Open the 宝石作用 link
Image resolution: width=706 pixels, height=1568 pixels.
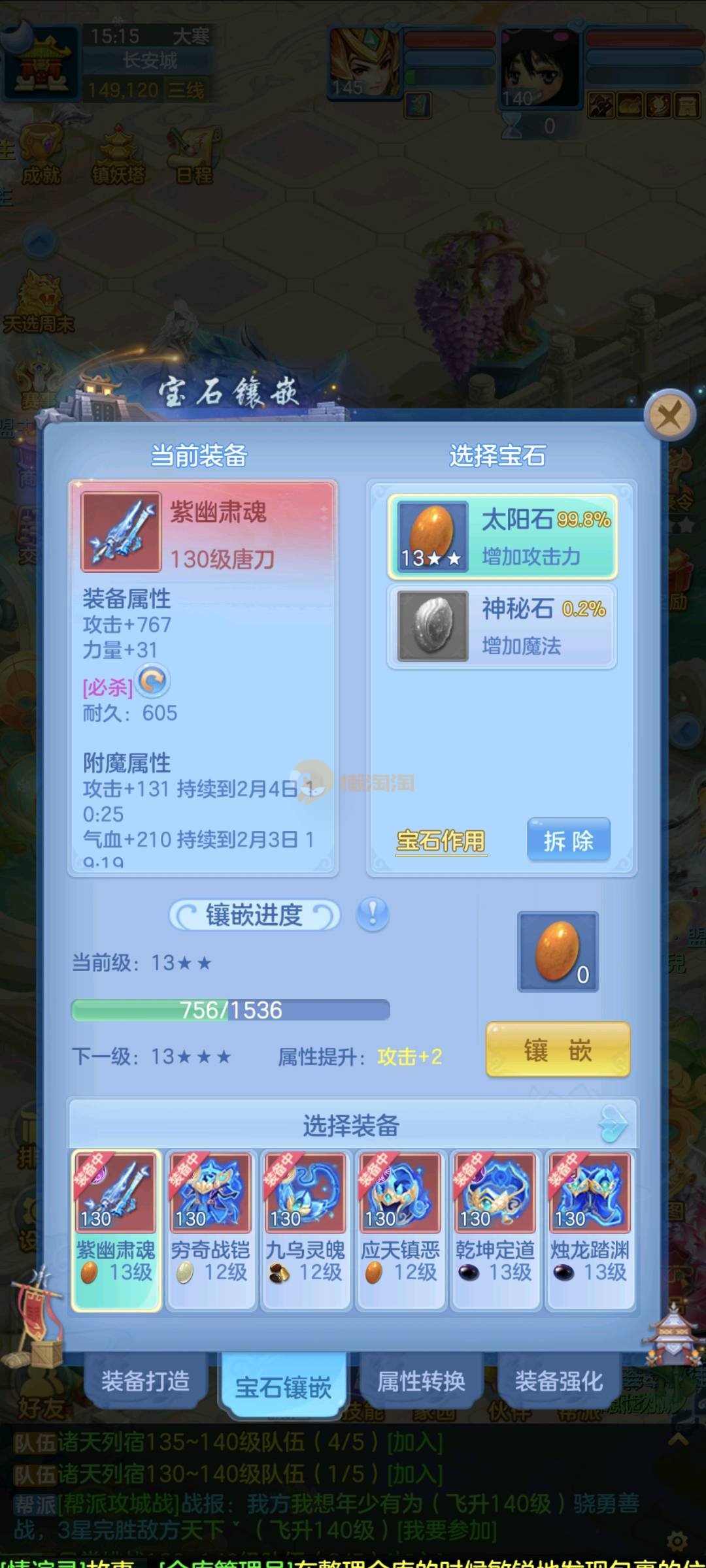tap(441, 841)
